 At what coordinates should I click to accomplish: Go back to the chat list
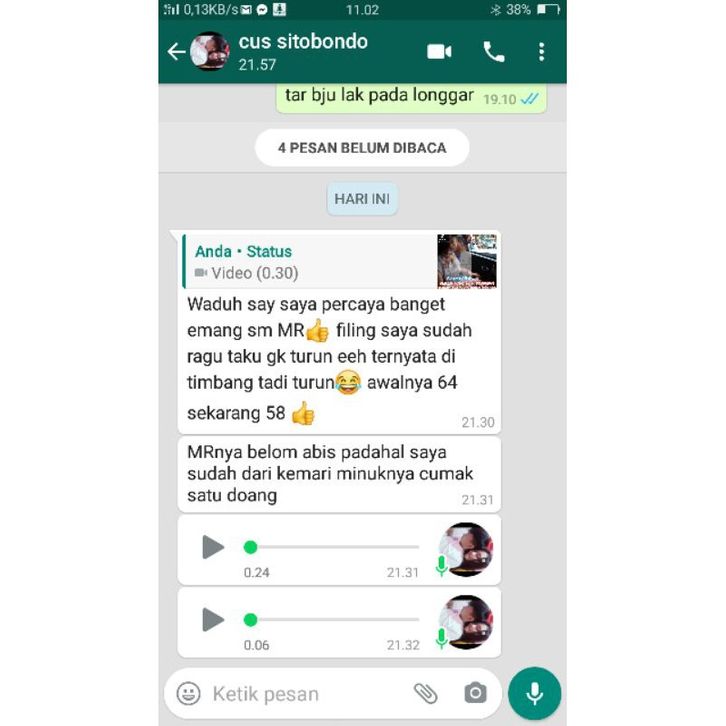(176, 52)
